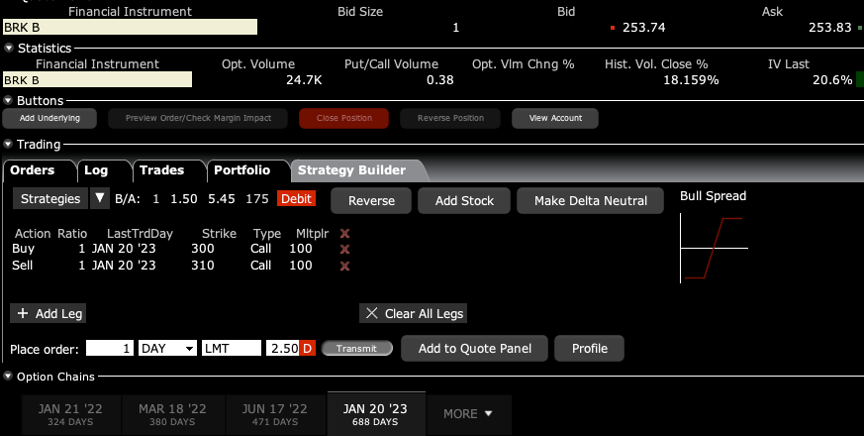Switch to the Trades tab
Image resolution: width=864 pixels, height=436 pixels.
point(161,170)
